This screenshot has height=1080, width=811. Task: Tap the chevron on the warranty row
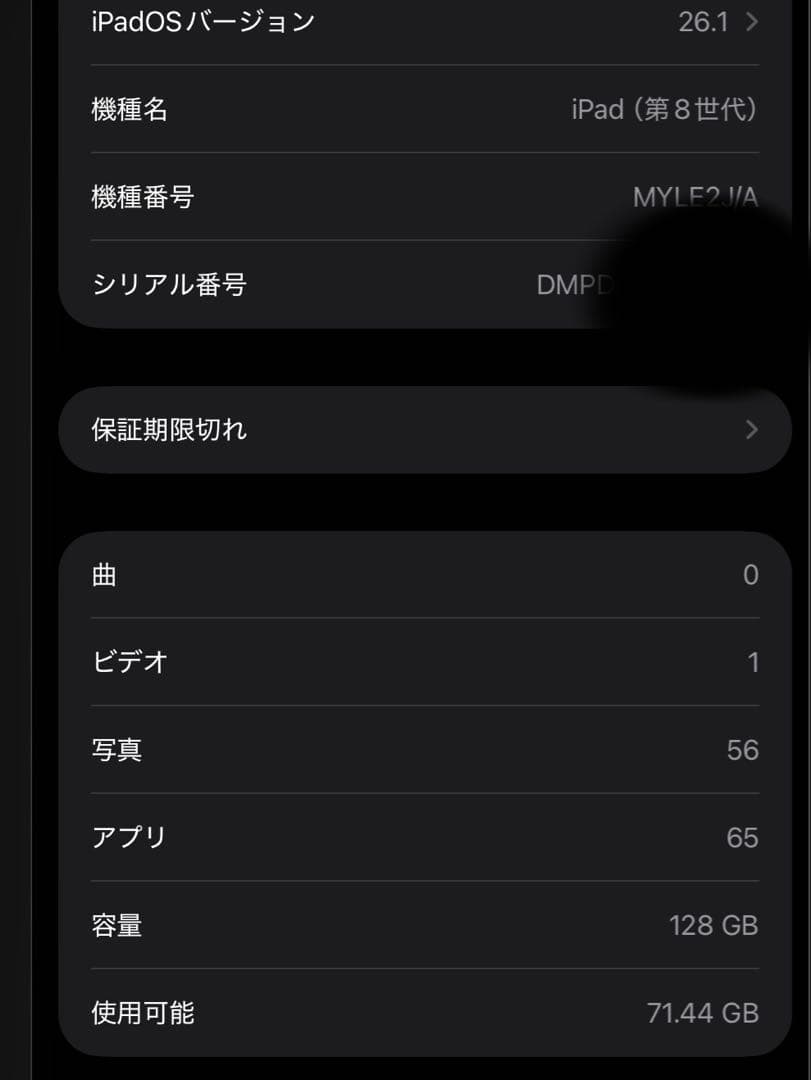click(751, 429)
